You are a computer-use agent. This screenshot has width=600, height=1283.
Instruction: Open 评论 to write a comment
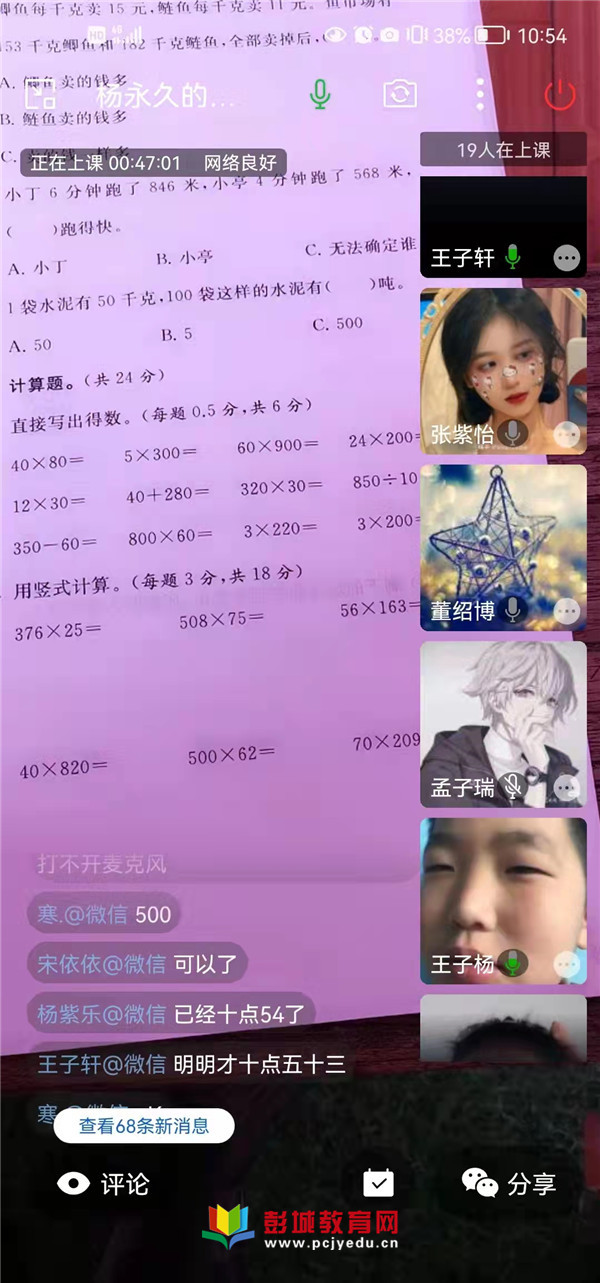point(104,1184)
